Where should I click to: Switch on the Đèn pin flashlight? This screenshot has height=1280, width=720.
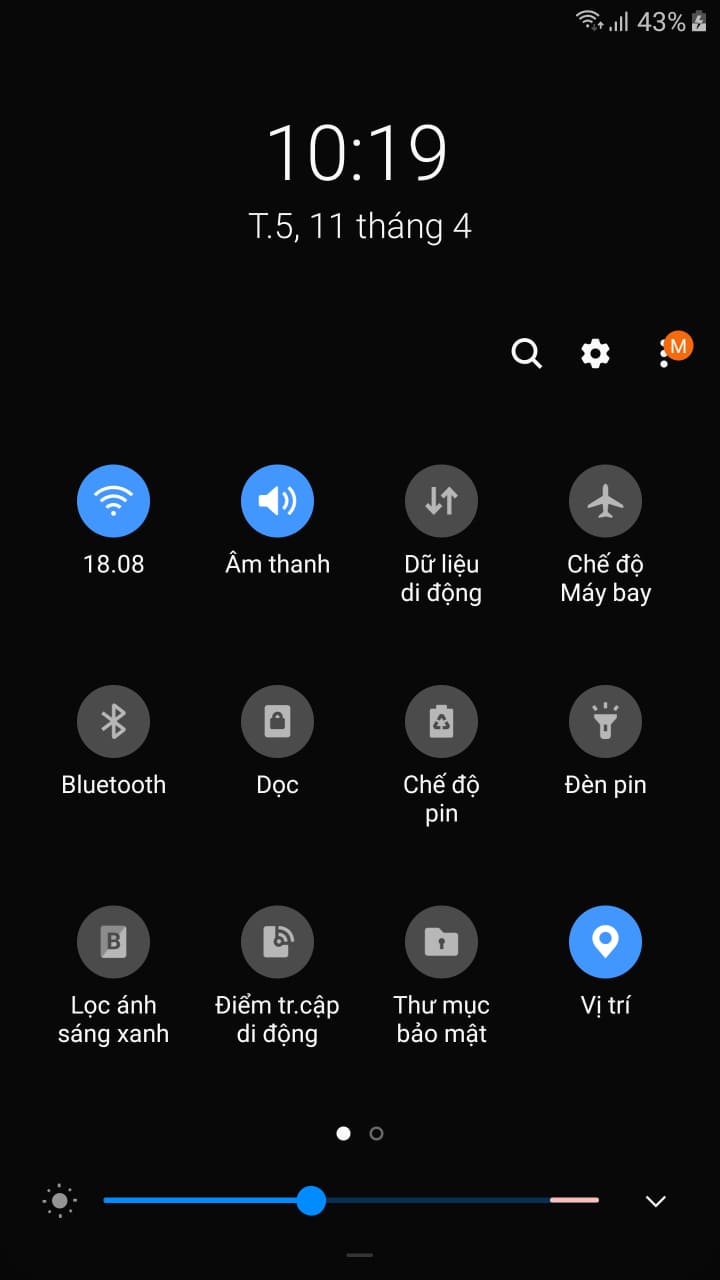click(605, 721)
